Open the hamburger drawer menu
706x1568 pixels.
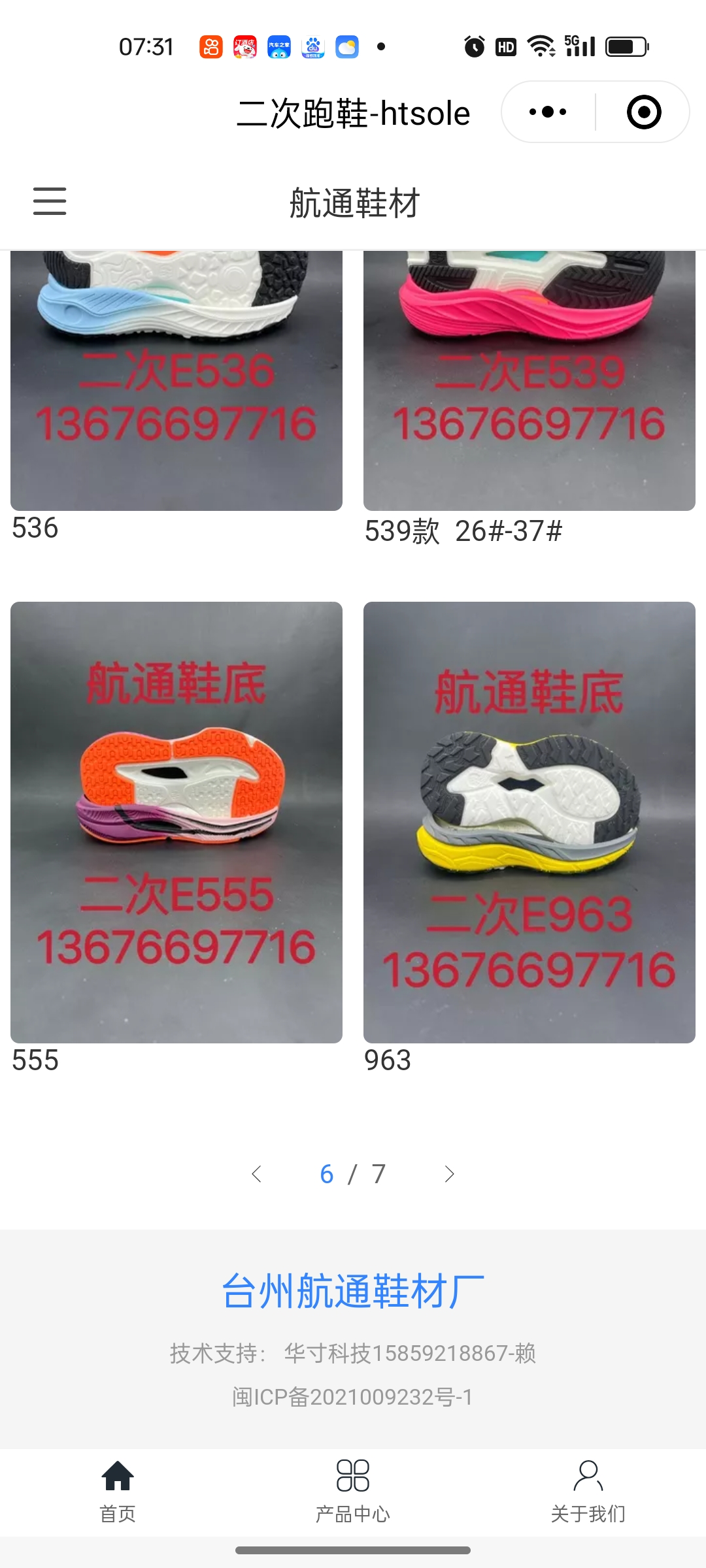[50, 201]
